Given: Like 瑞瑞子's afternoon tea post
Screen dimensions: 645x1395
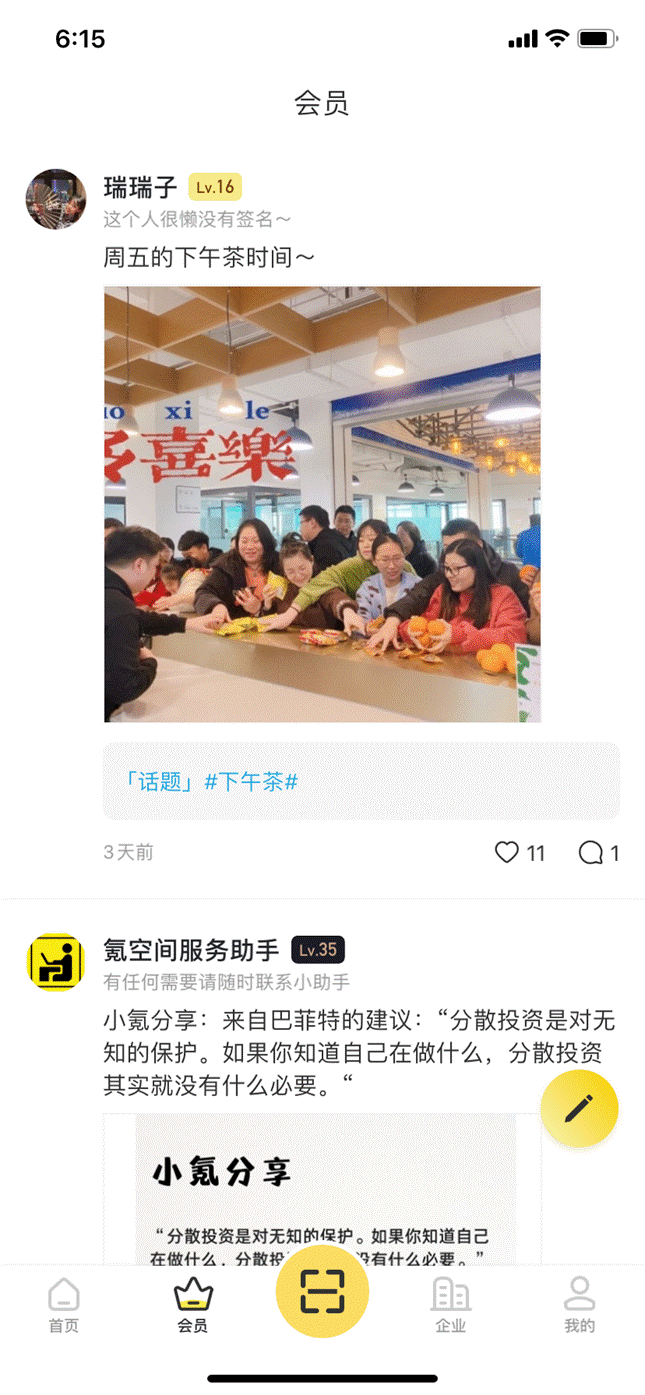Looking at the screenshot, I should coord(508,853).
